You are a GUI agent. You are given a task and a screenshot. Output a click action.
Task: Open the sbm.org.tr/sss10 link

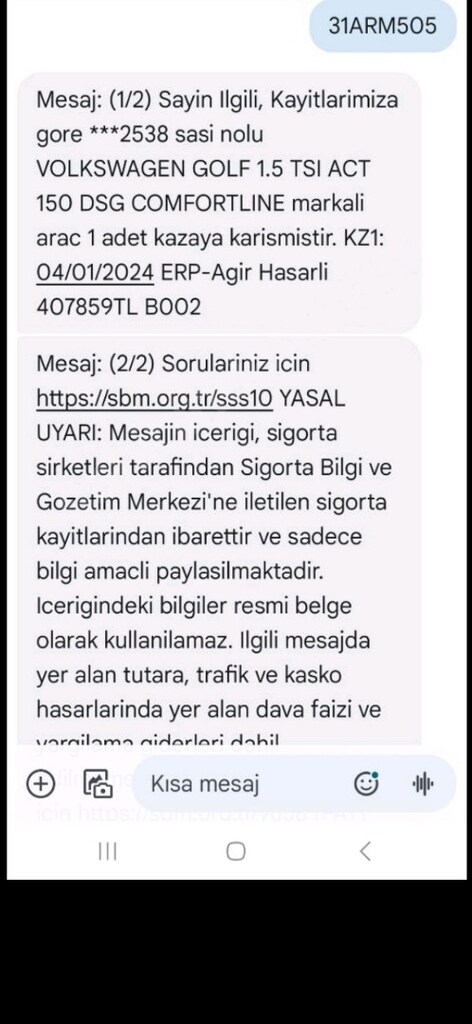point(154,398)
